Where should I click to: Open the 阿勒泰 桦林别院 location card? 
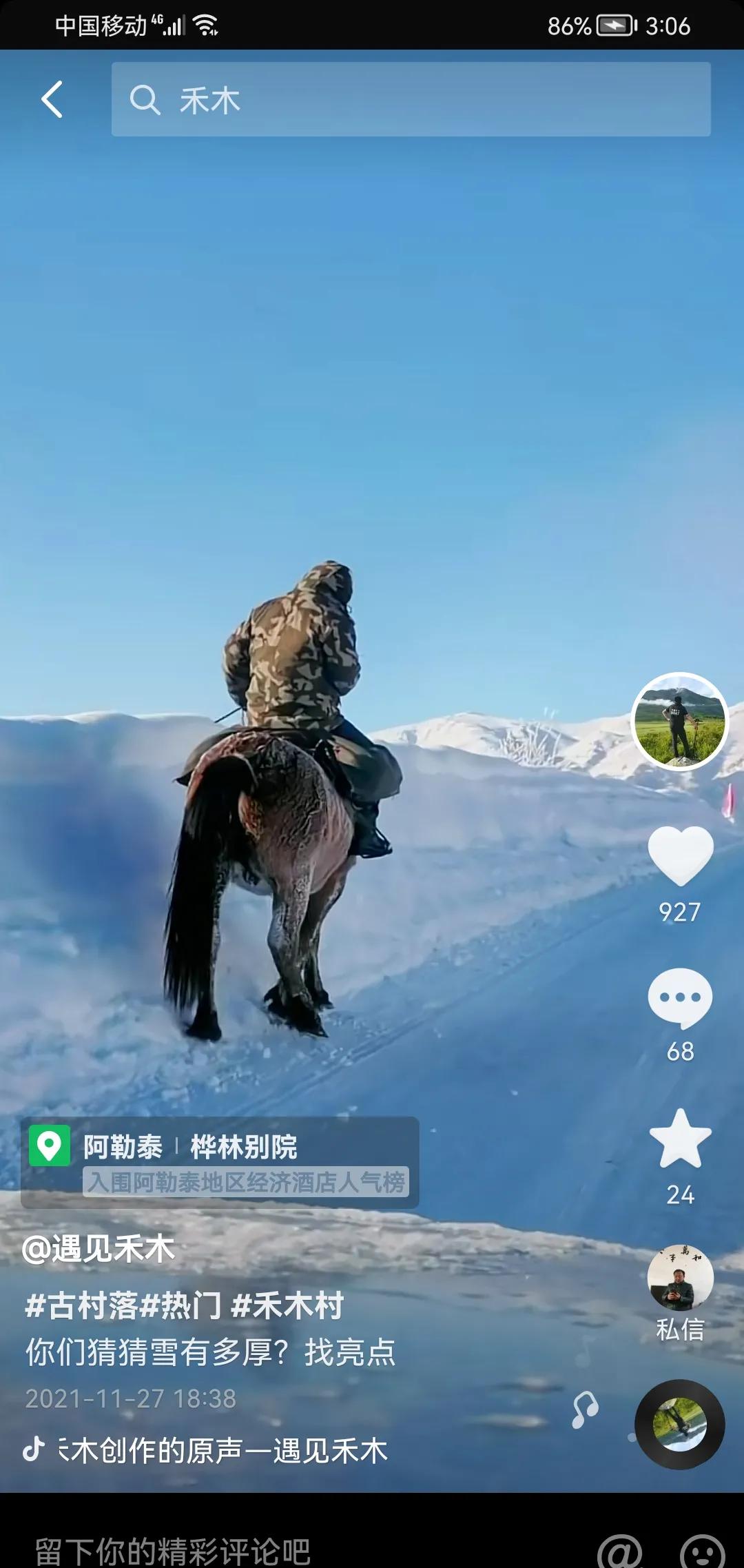pyautogui.click(x=220, y=1162)
